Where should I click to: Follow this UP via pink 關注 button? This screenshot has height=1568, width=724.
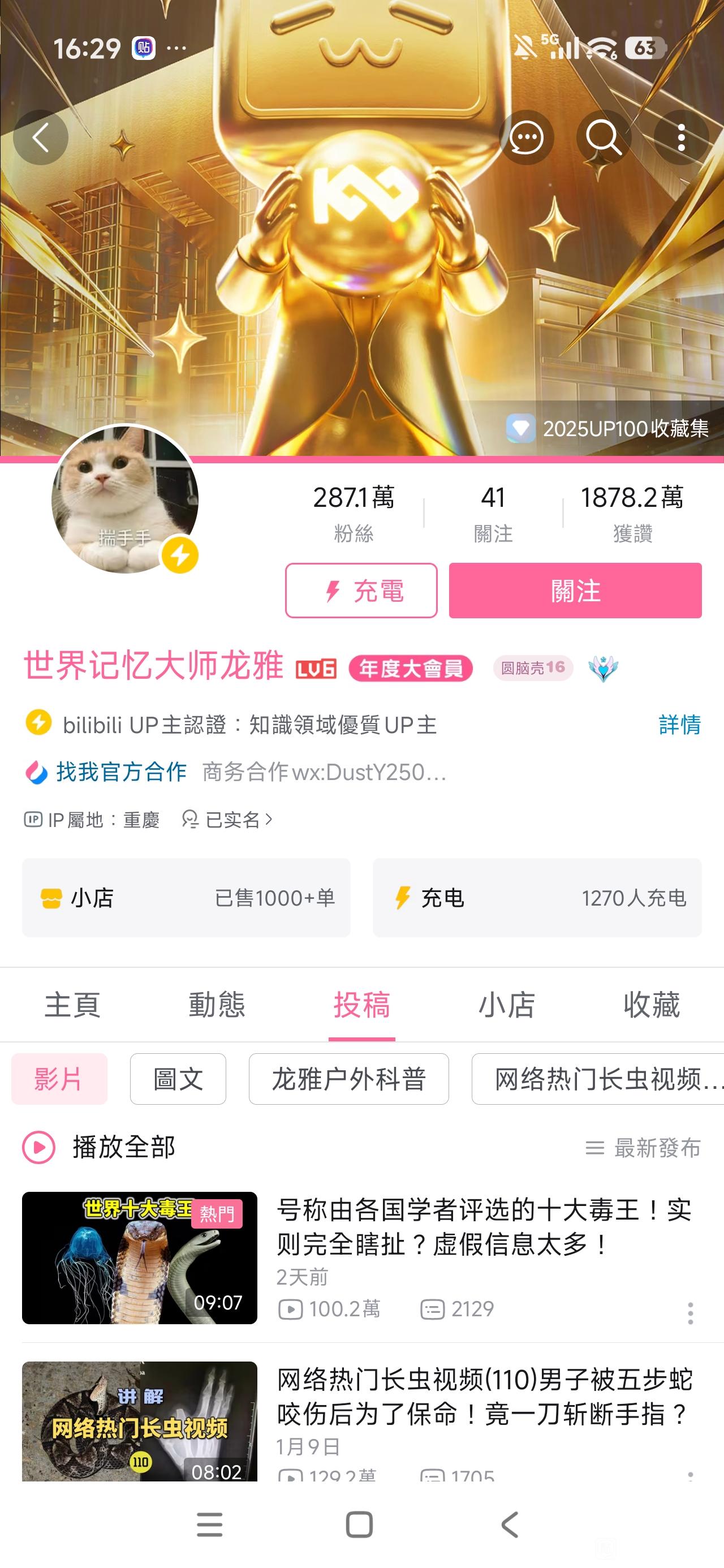(575, 591)
